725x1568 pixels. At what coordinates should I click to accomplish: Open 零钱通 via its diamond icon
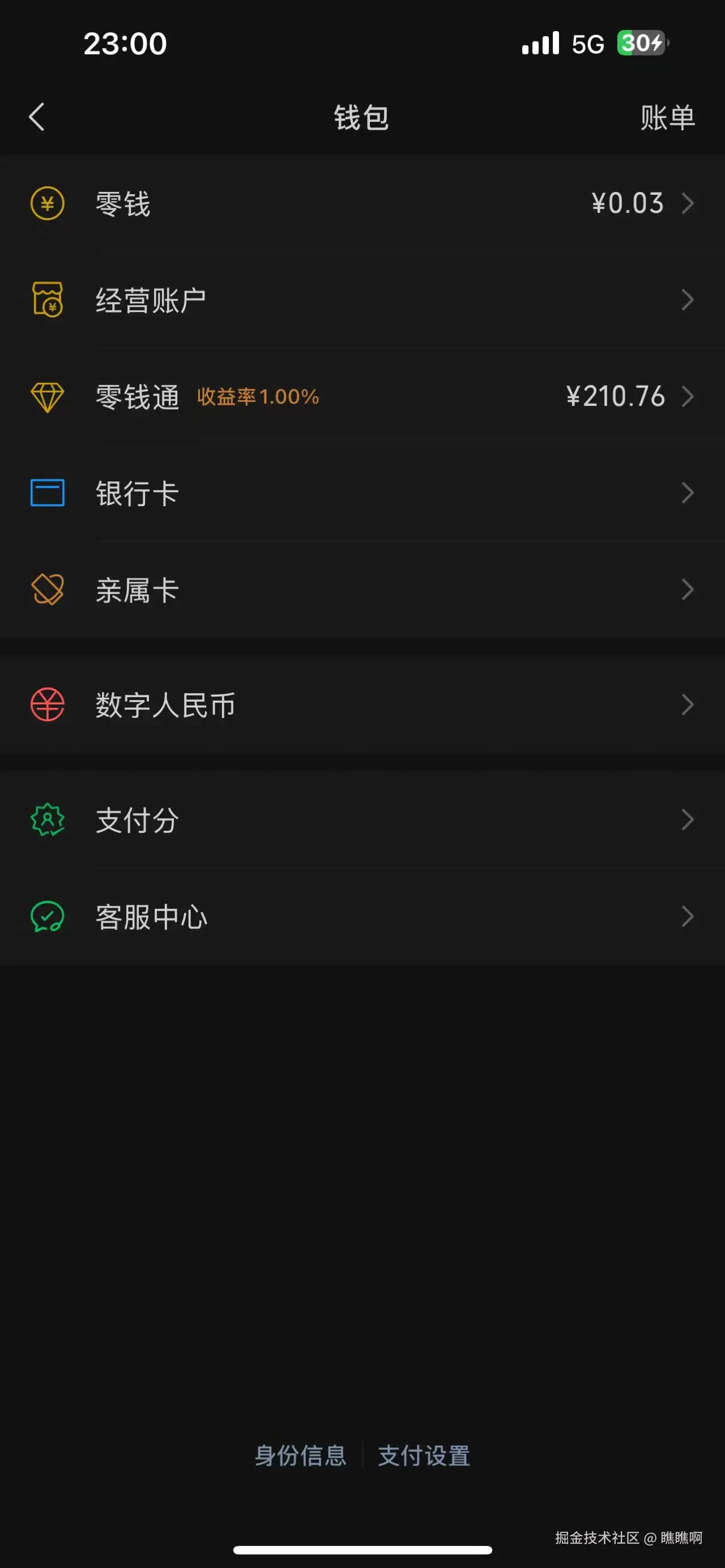tap(47, 396)
